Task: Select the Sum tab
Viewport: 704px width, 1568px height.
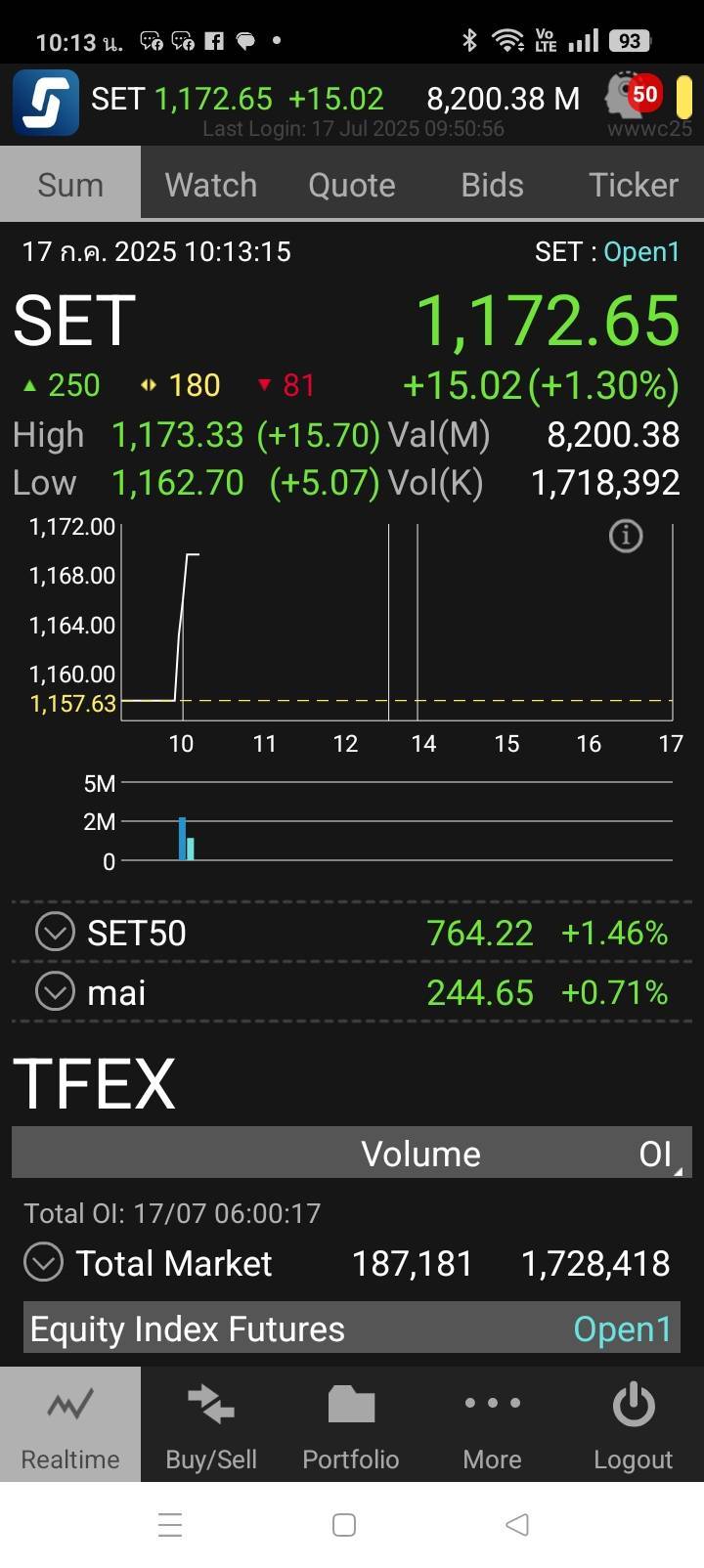Action: 70,185
